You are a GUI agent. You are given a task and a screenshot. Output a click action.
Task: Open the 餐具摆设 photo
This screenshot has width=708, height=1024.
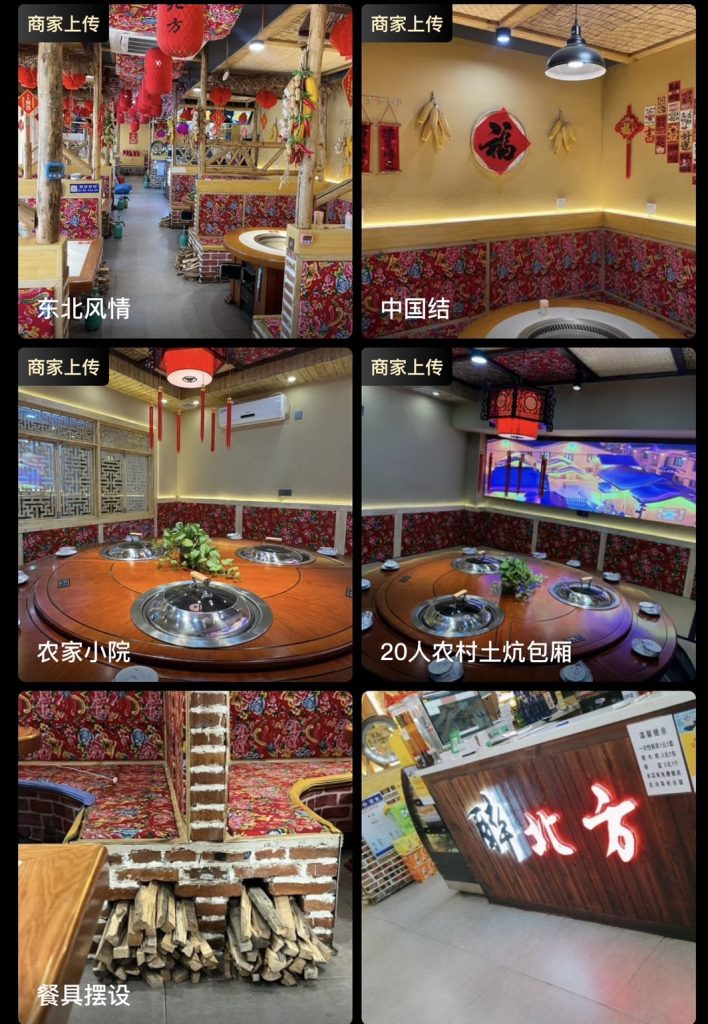point(185,857)
